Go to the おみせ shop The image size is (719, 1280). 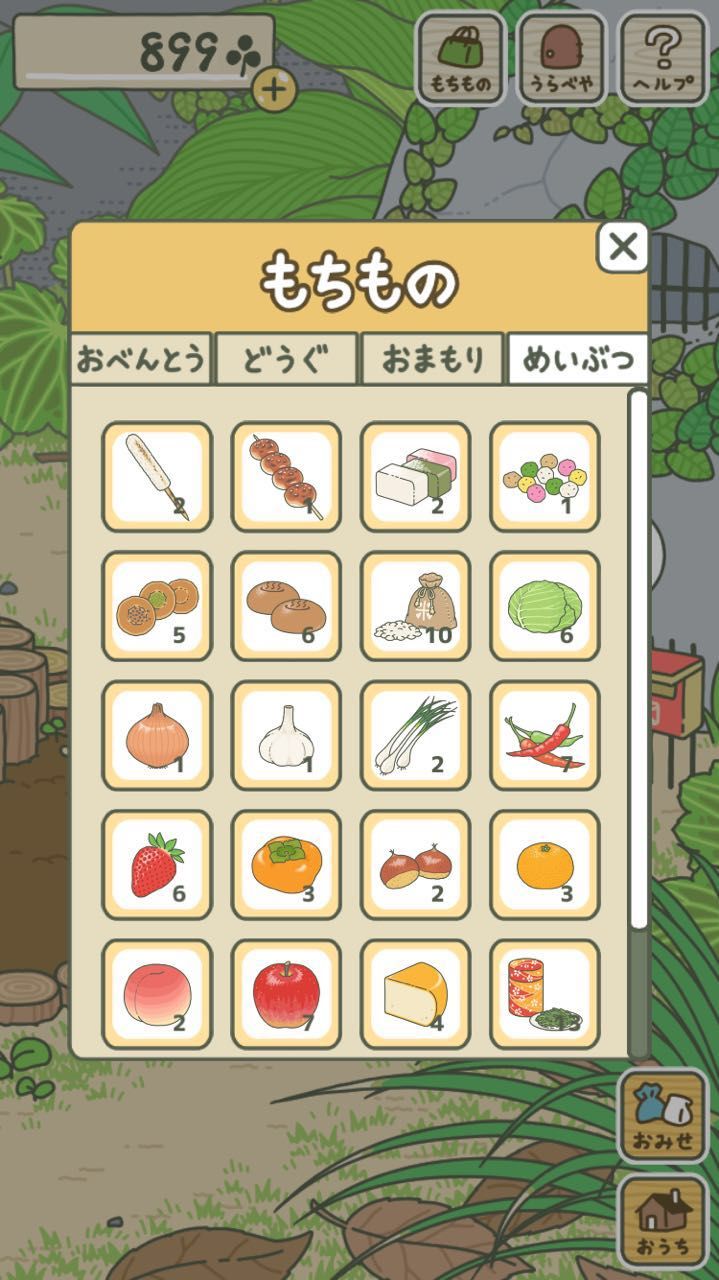[662, 1115]
